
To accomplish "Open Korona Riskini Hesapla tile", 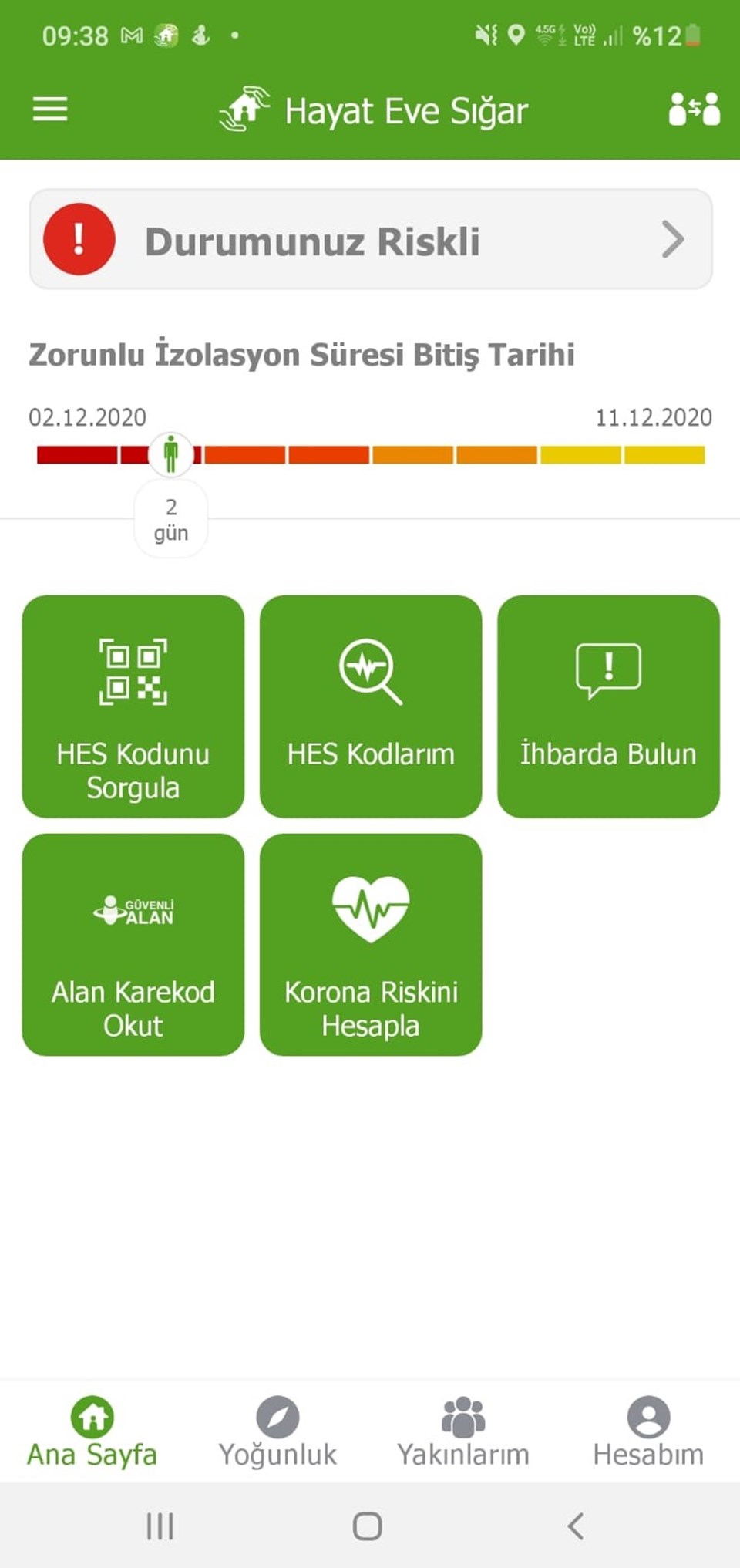I will (371, 945).
